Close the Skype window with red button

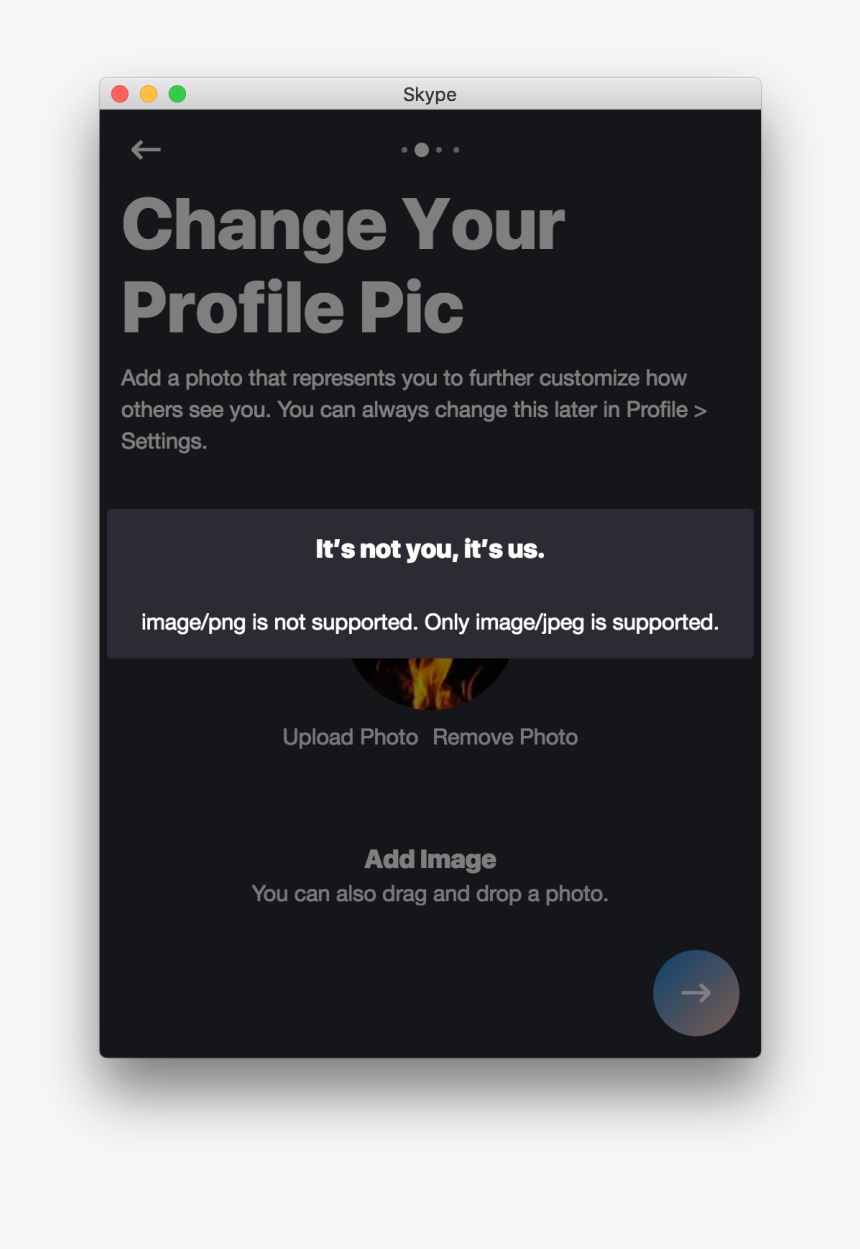(120, 94)
